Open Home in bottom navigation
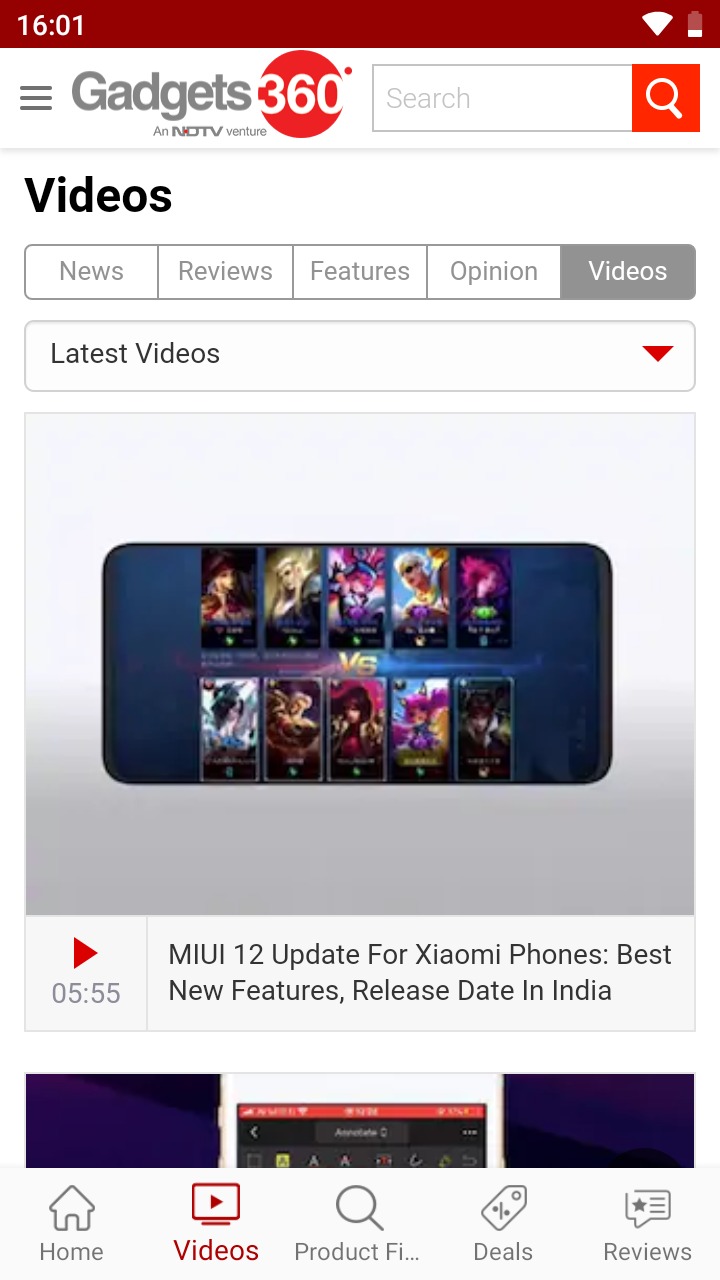 pyautogui.click(x=72, y=1223)
